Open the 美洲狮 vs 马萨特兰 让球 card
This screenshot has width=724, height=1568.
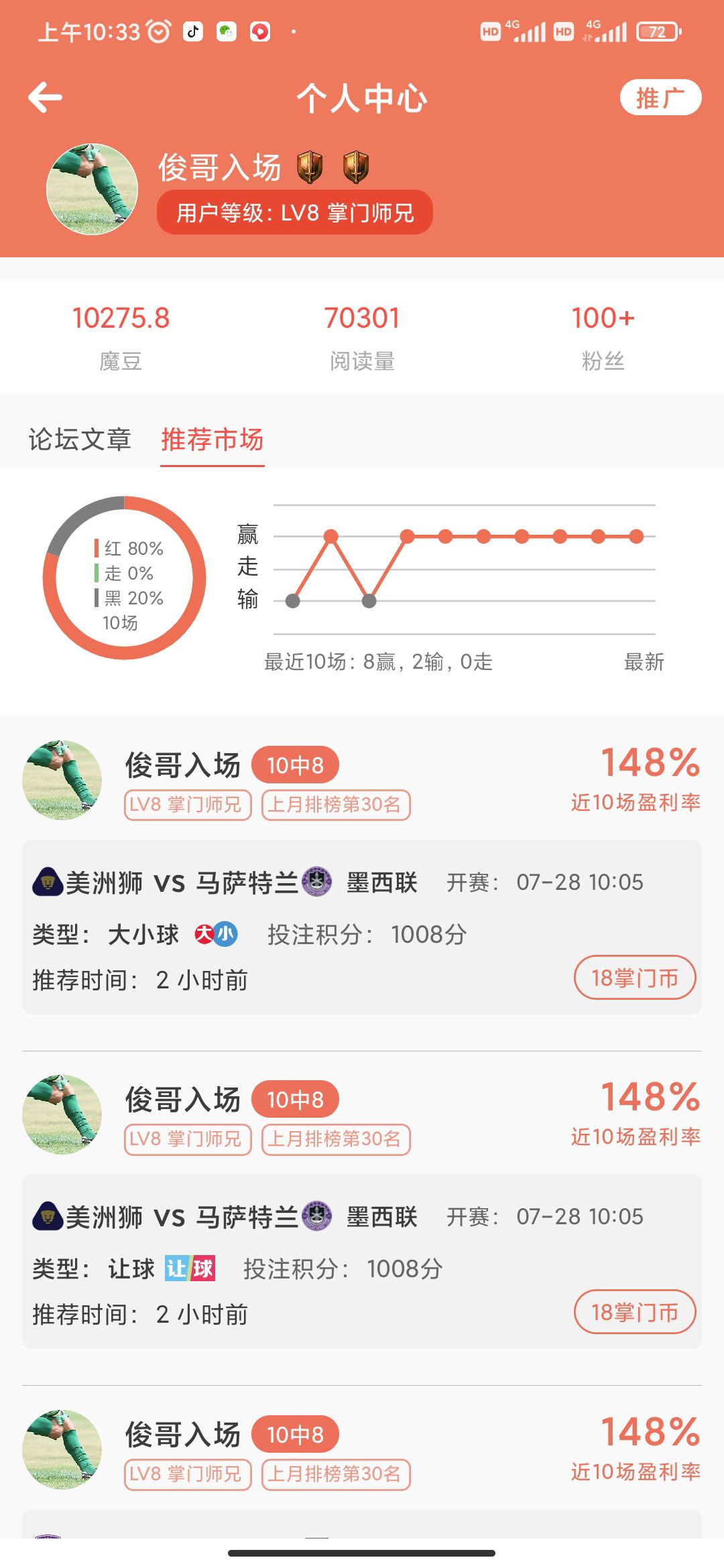tap(302, 1262)
